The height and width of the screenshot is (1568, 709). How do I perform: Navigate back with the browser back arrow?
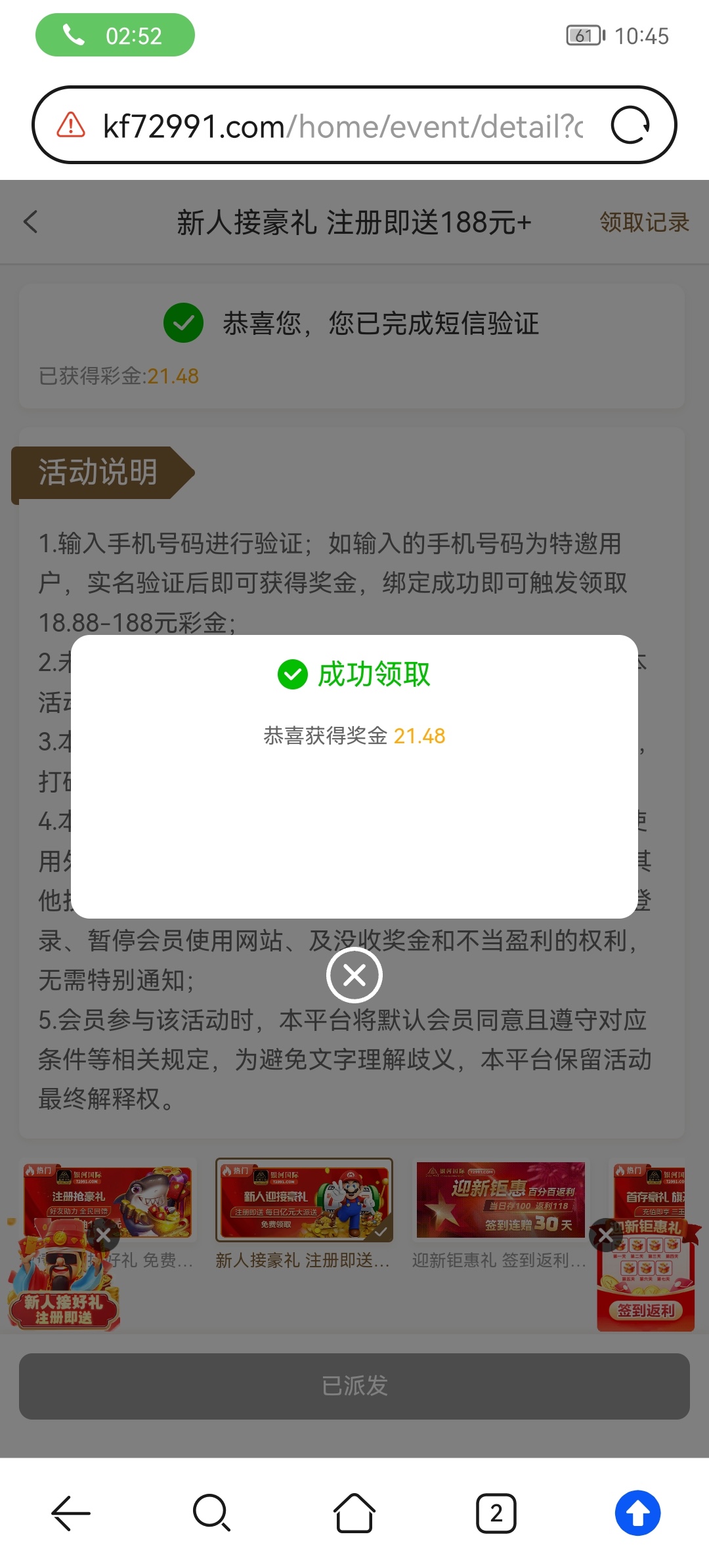click(71, 1513)
